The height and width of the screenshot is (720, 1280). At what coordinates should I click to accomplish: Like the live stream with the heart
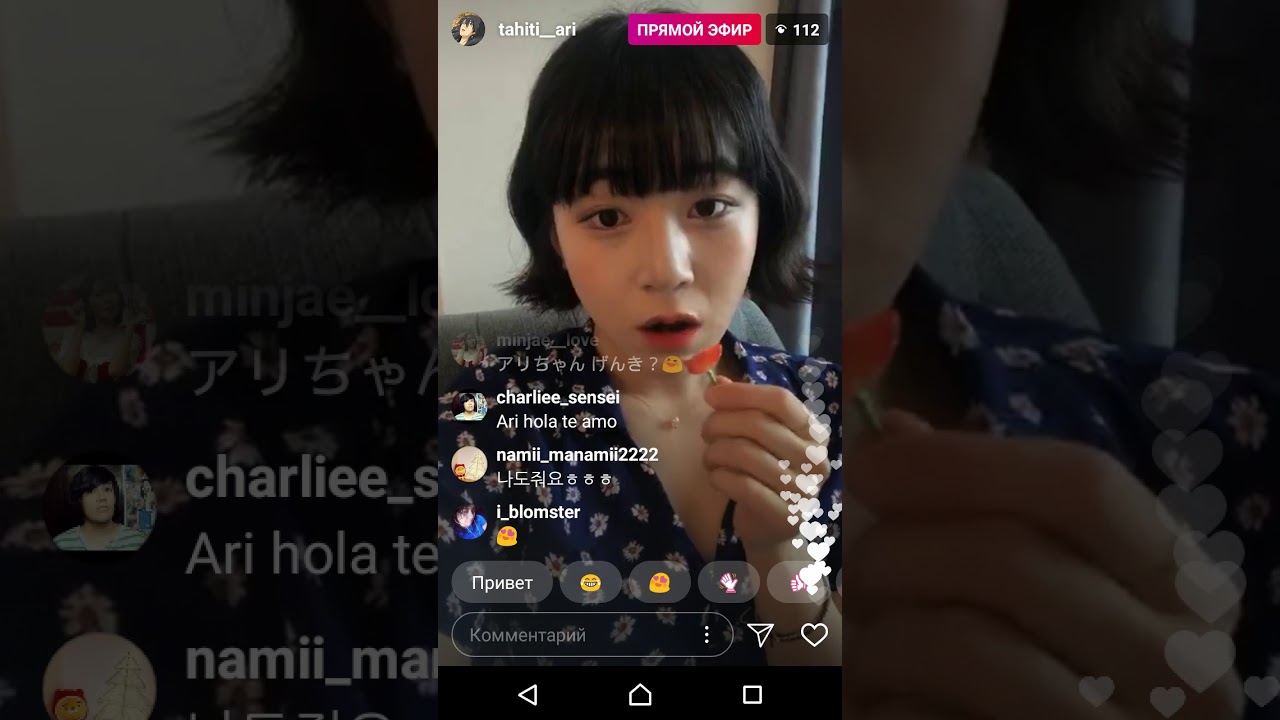(814, 635)
